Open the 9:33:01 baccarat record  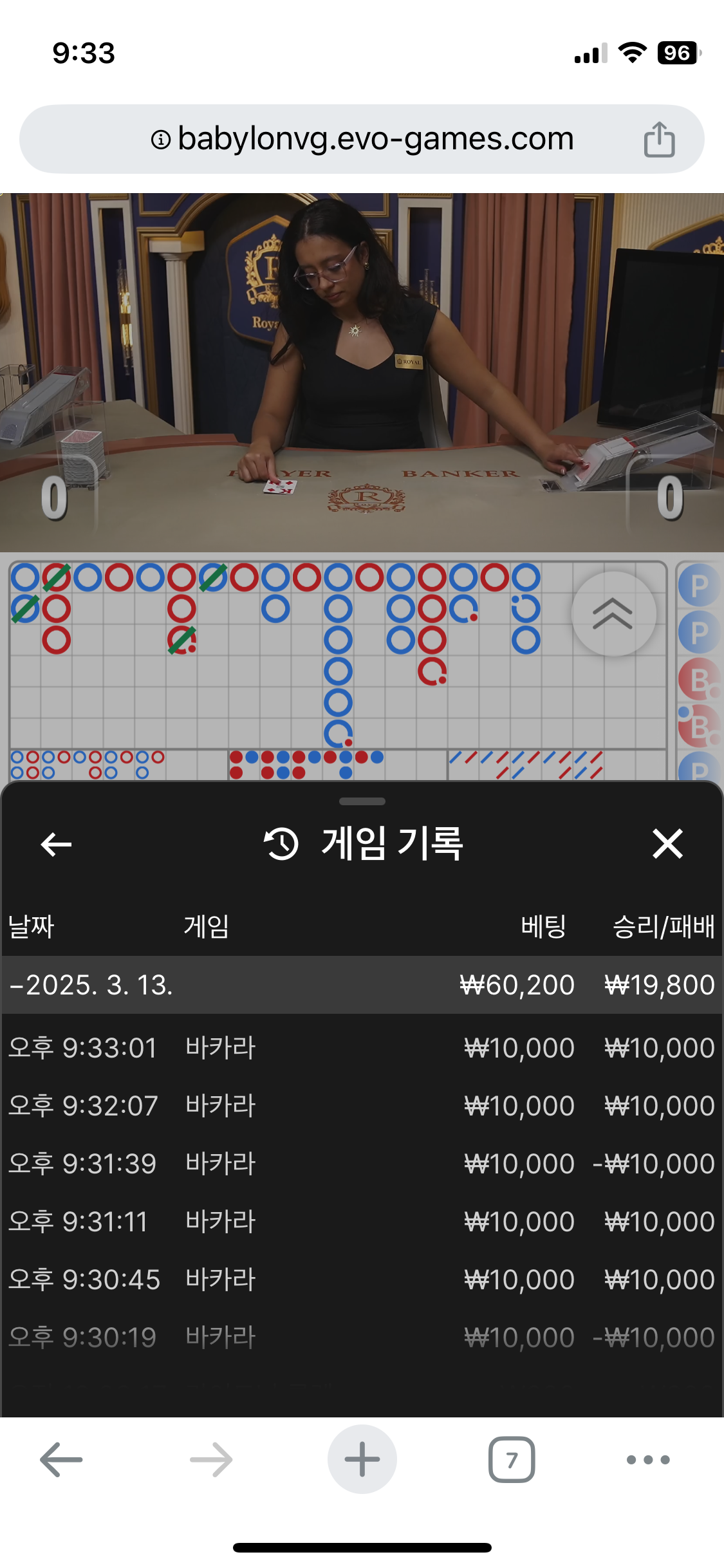(x=362, y=1048)
